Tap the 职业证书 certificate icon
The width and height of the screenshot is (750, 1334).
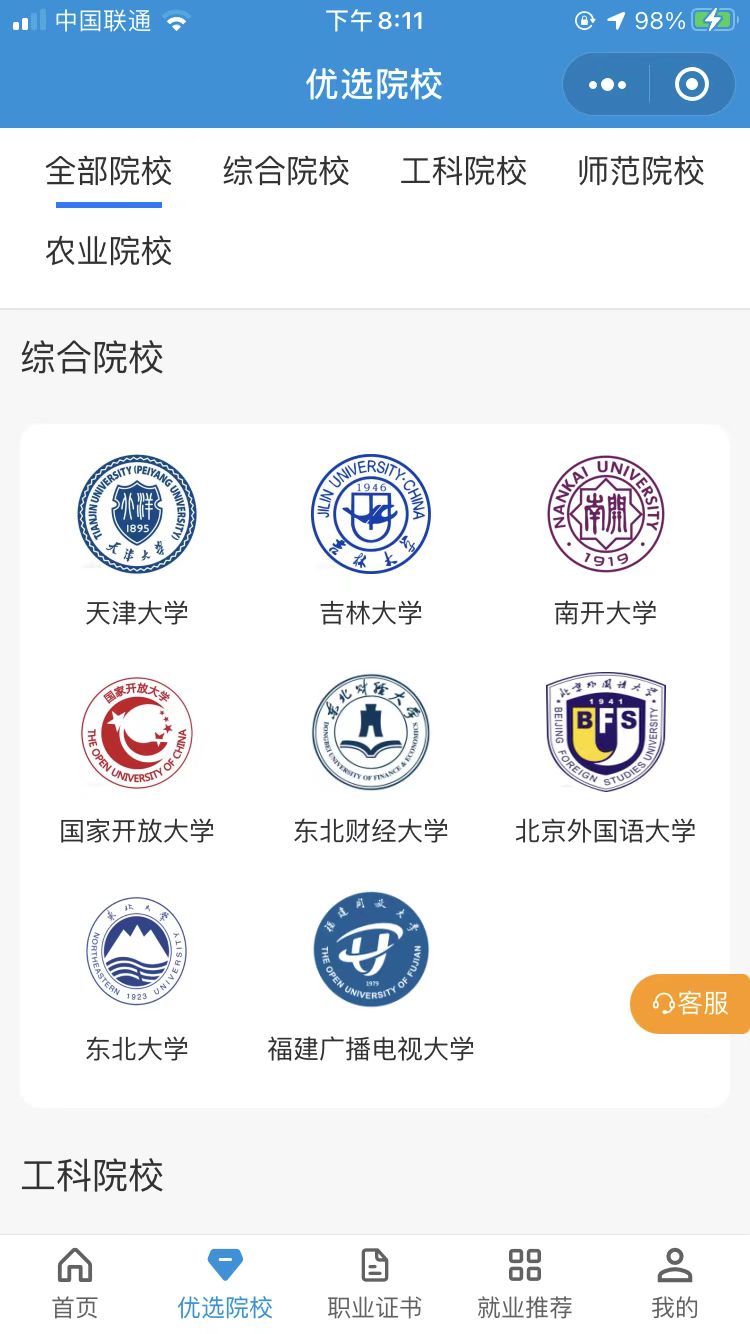pos(374,1264)
